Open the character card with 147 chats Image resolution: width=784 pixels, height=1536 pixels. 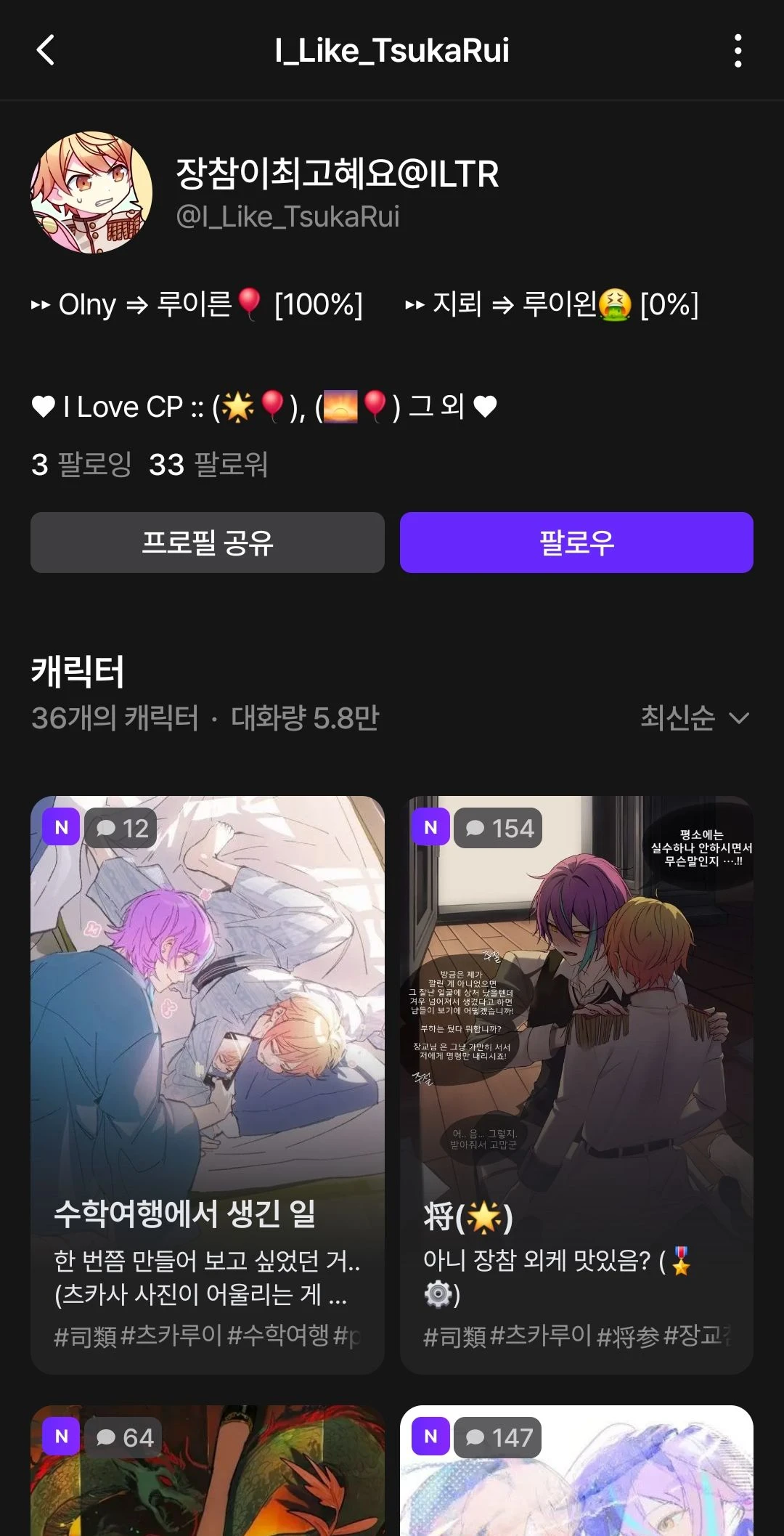pos(576,1474)
